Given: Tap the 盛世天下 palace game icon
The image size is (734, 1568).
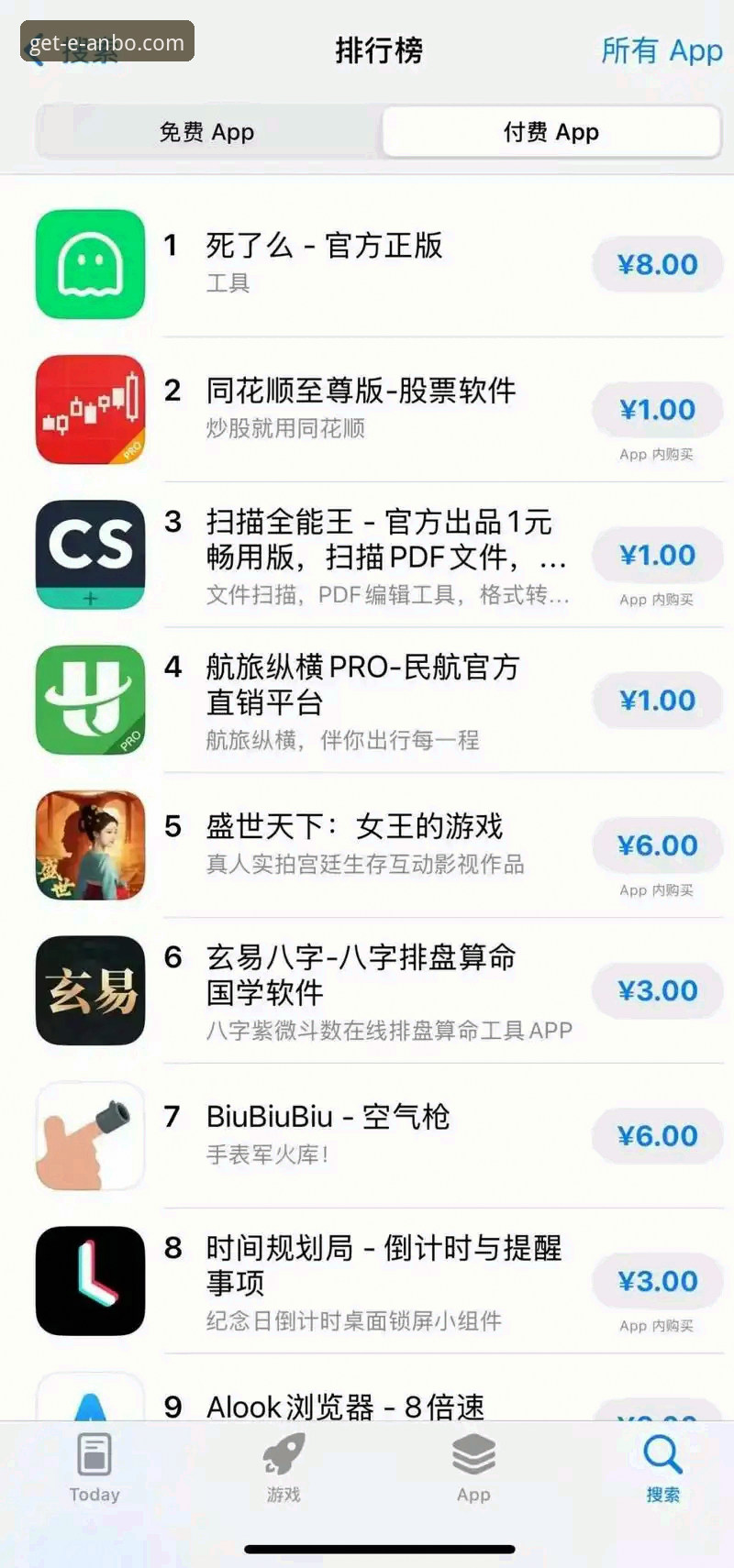Looking at the screenshot, I should point(89,845).
